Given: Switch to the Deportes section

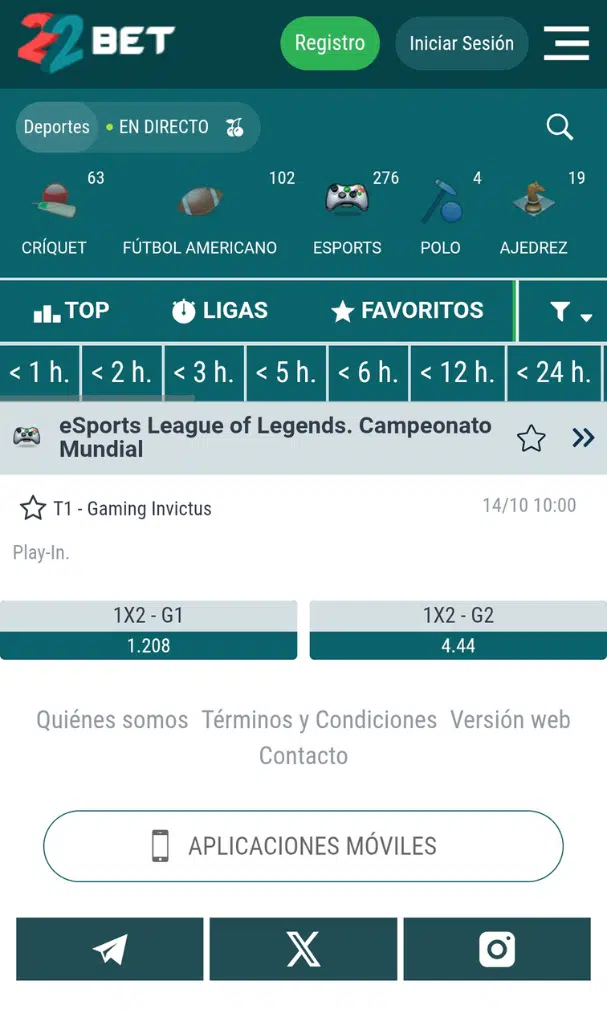Looking at the screenshot, I should pos(57,127).
